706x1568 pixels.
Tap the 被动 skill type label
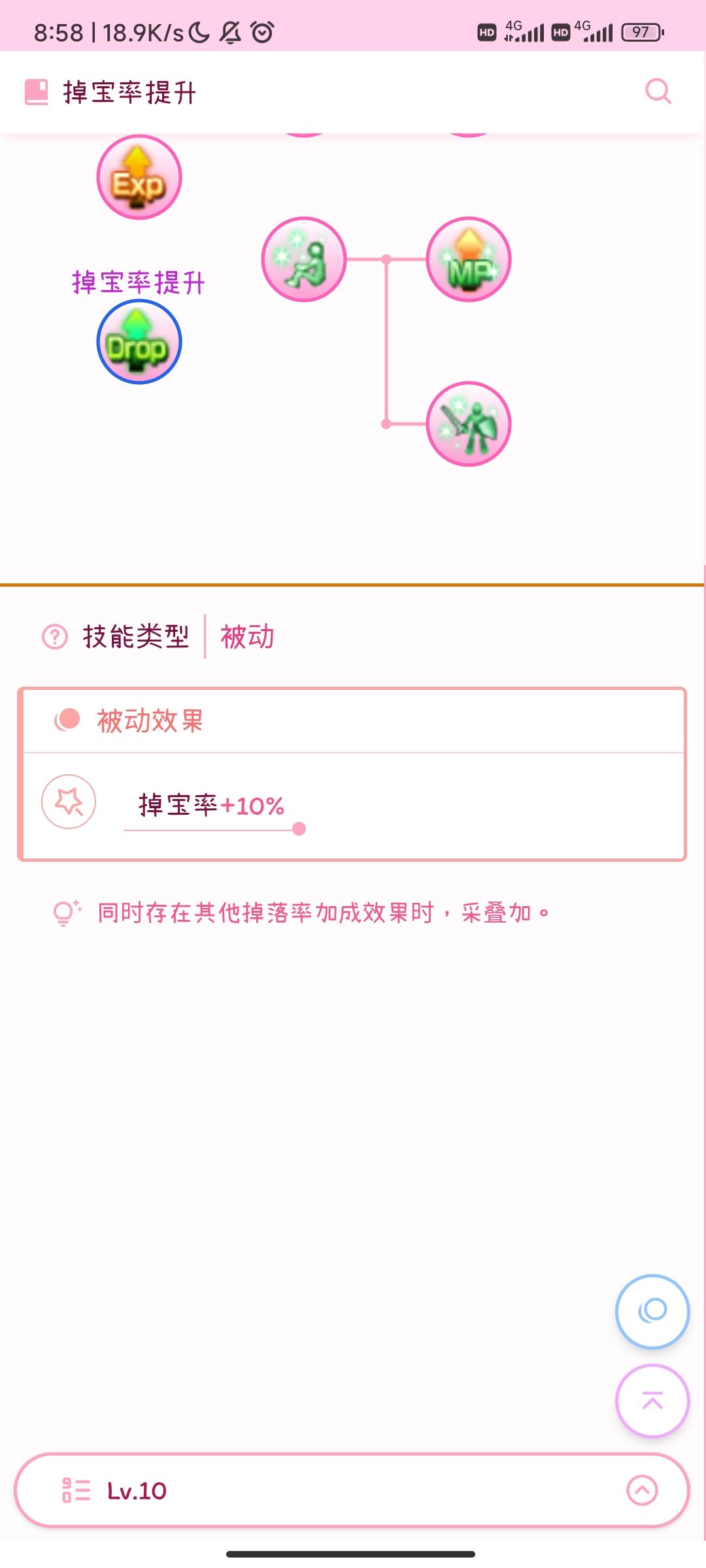pos(246,635)
